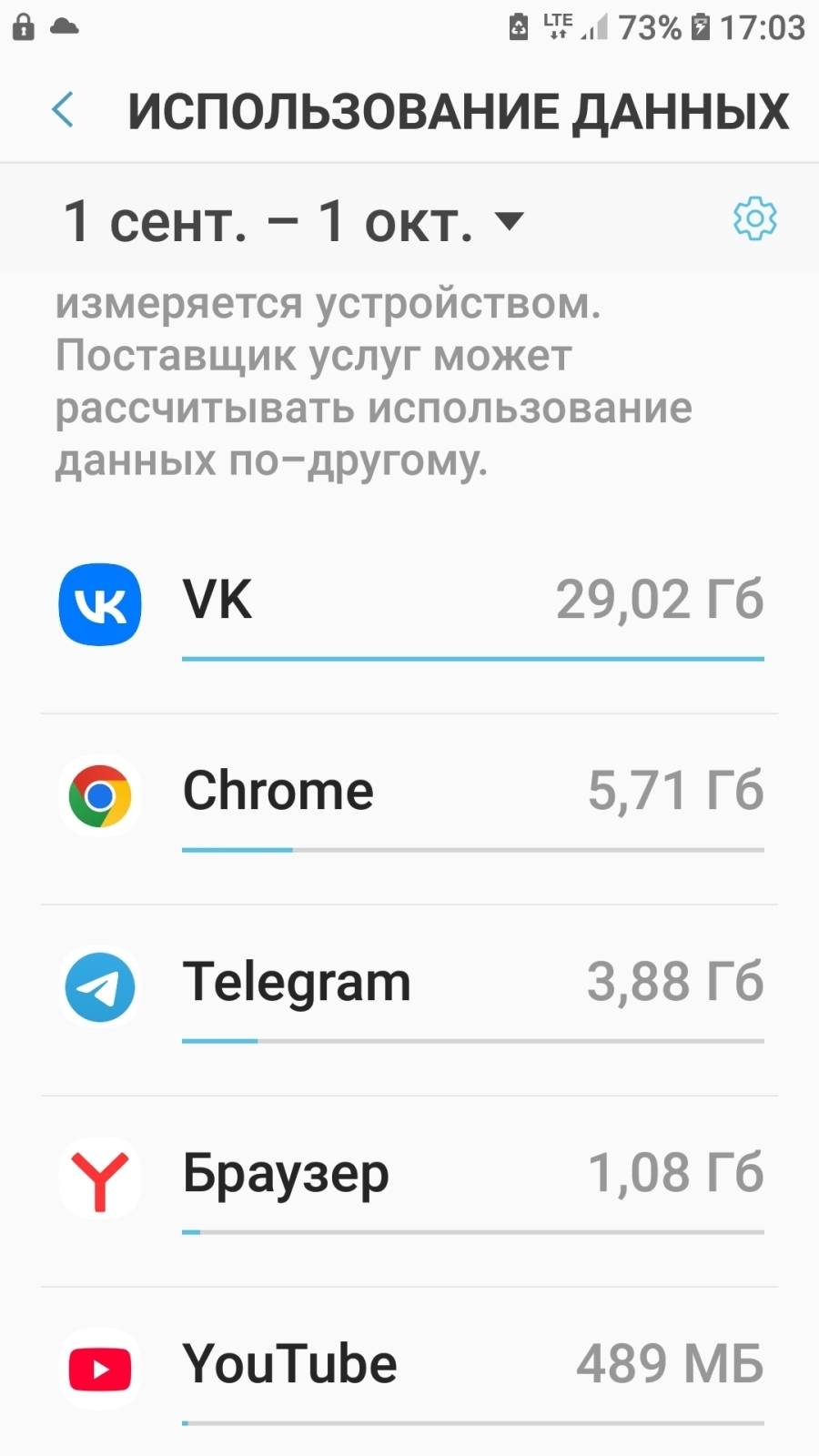Go back from data usage screen

(x=63, y=110)
